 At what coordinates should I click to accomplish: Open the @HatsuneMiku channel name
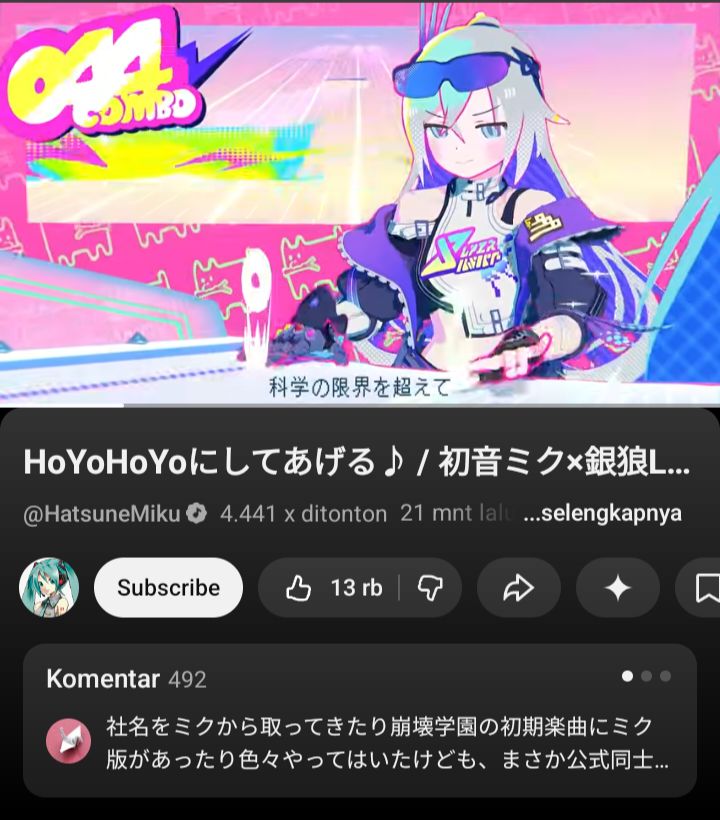pos(101,514)
